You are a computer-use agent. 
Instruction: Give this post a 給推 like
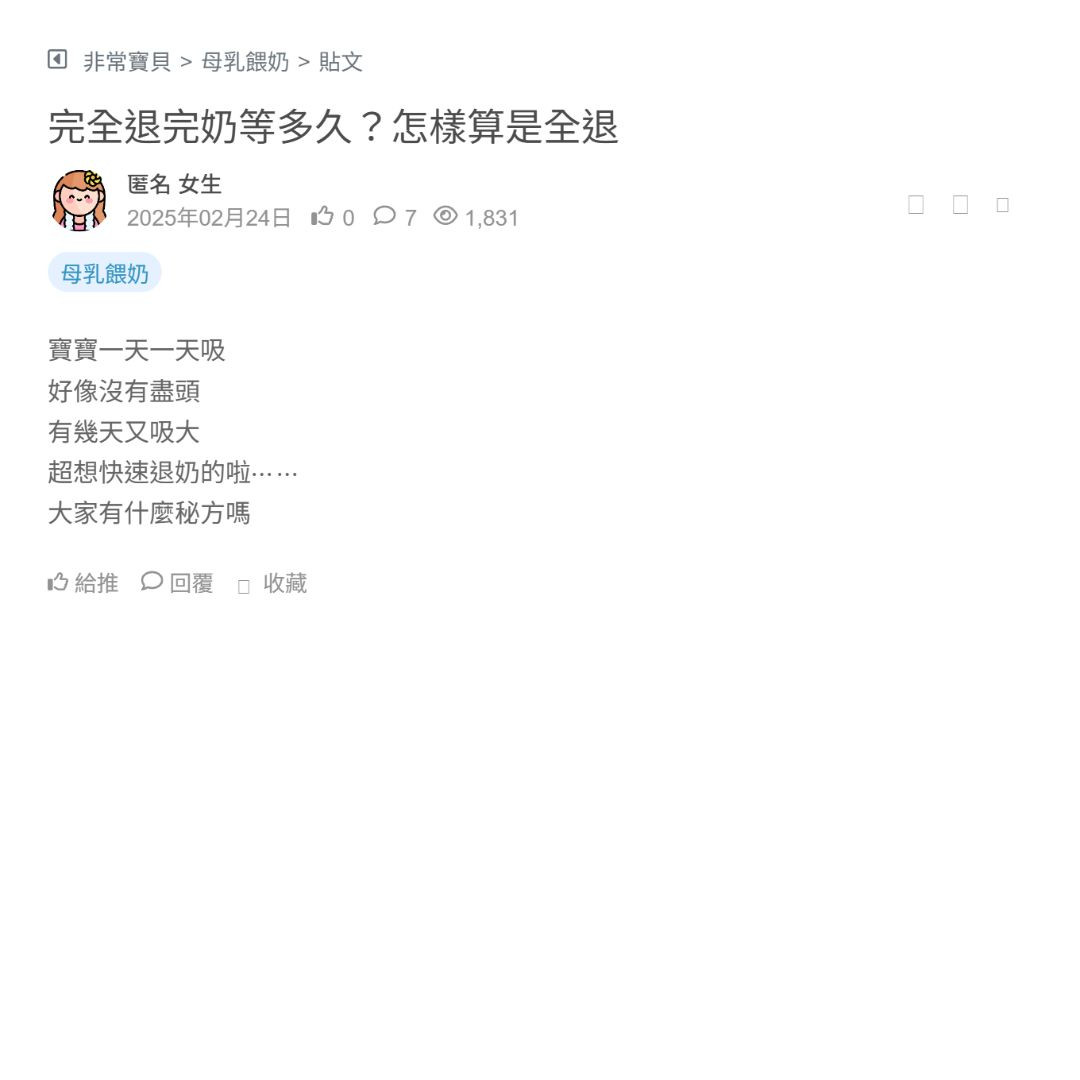point(83,583)
